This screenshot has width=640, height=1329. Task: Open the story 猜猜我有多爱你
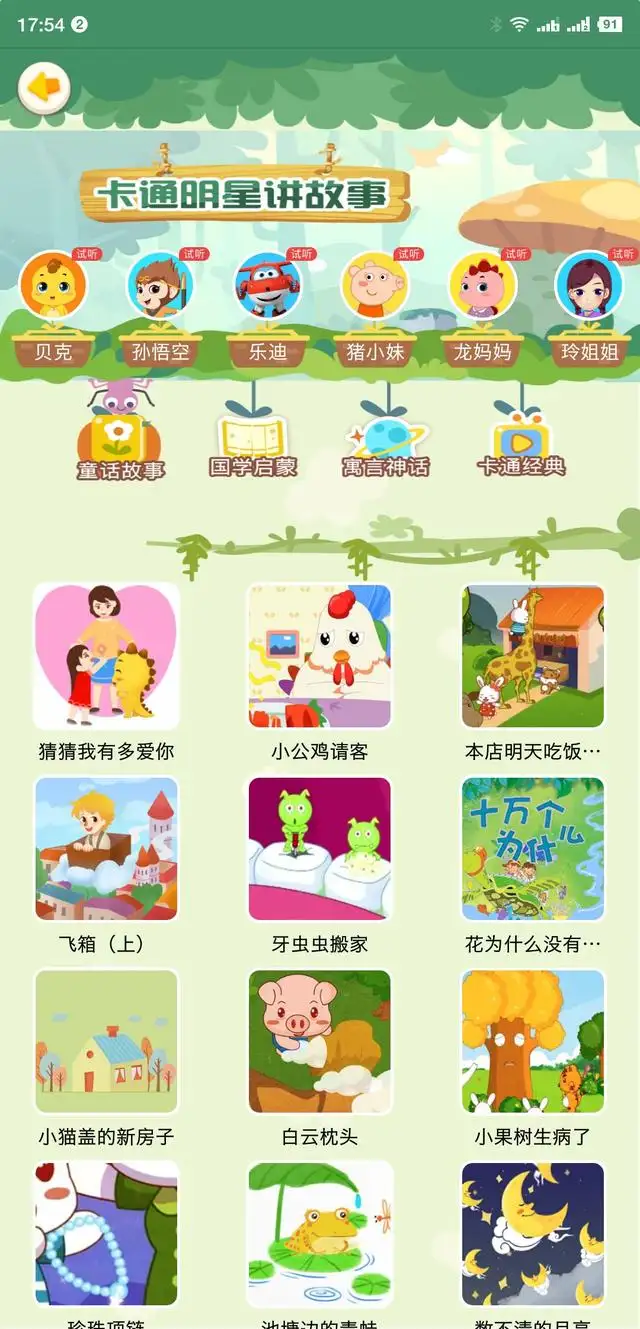pos(106,673)
